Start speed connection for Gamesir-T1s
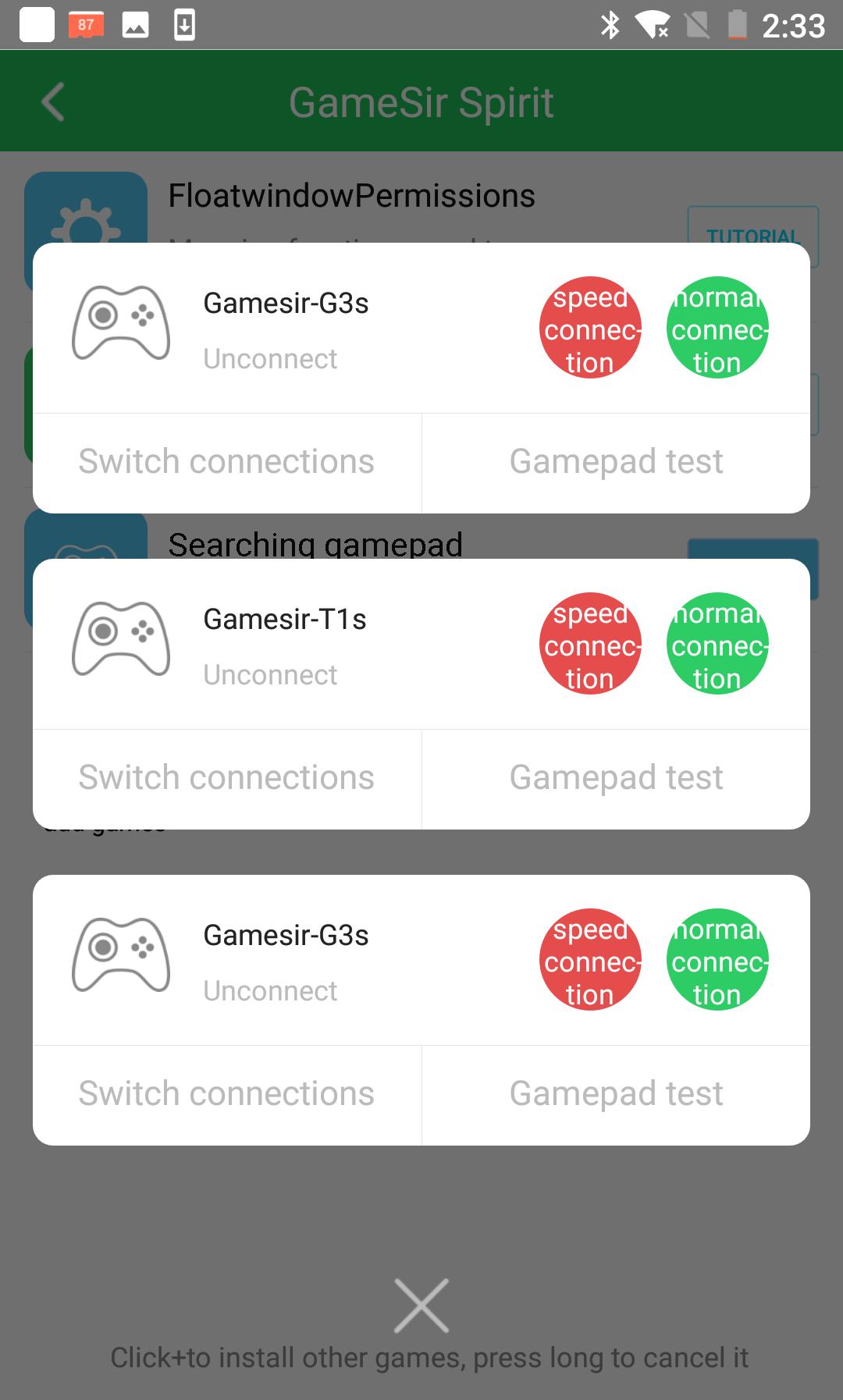The width and height of the screenshot is (843, 1400). (590, 645)
